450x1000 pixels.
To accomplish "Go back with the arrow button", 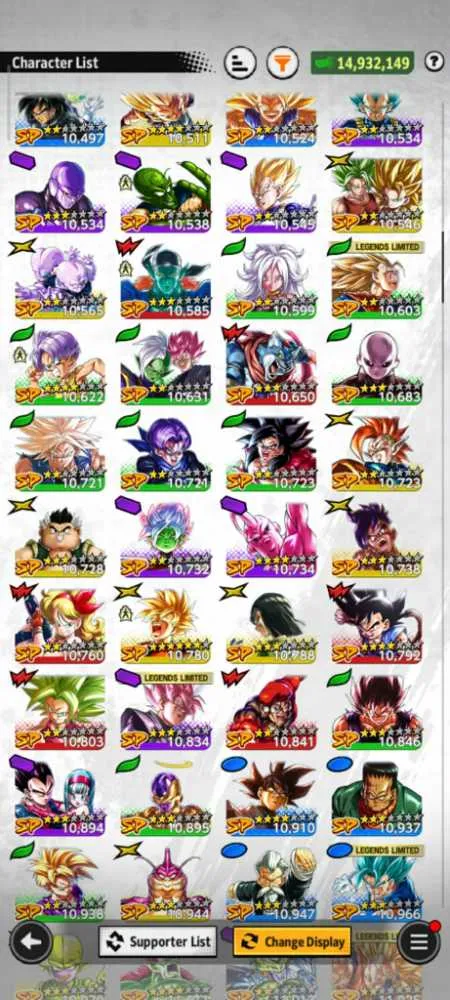I will tap(31, 941).
